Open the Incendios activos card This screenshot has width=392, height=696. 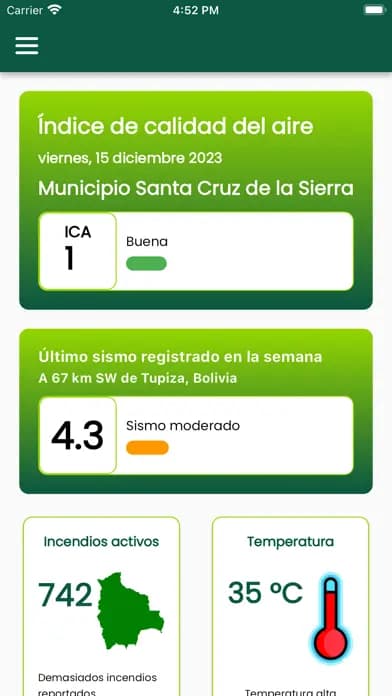pos(101,606)
